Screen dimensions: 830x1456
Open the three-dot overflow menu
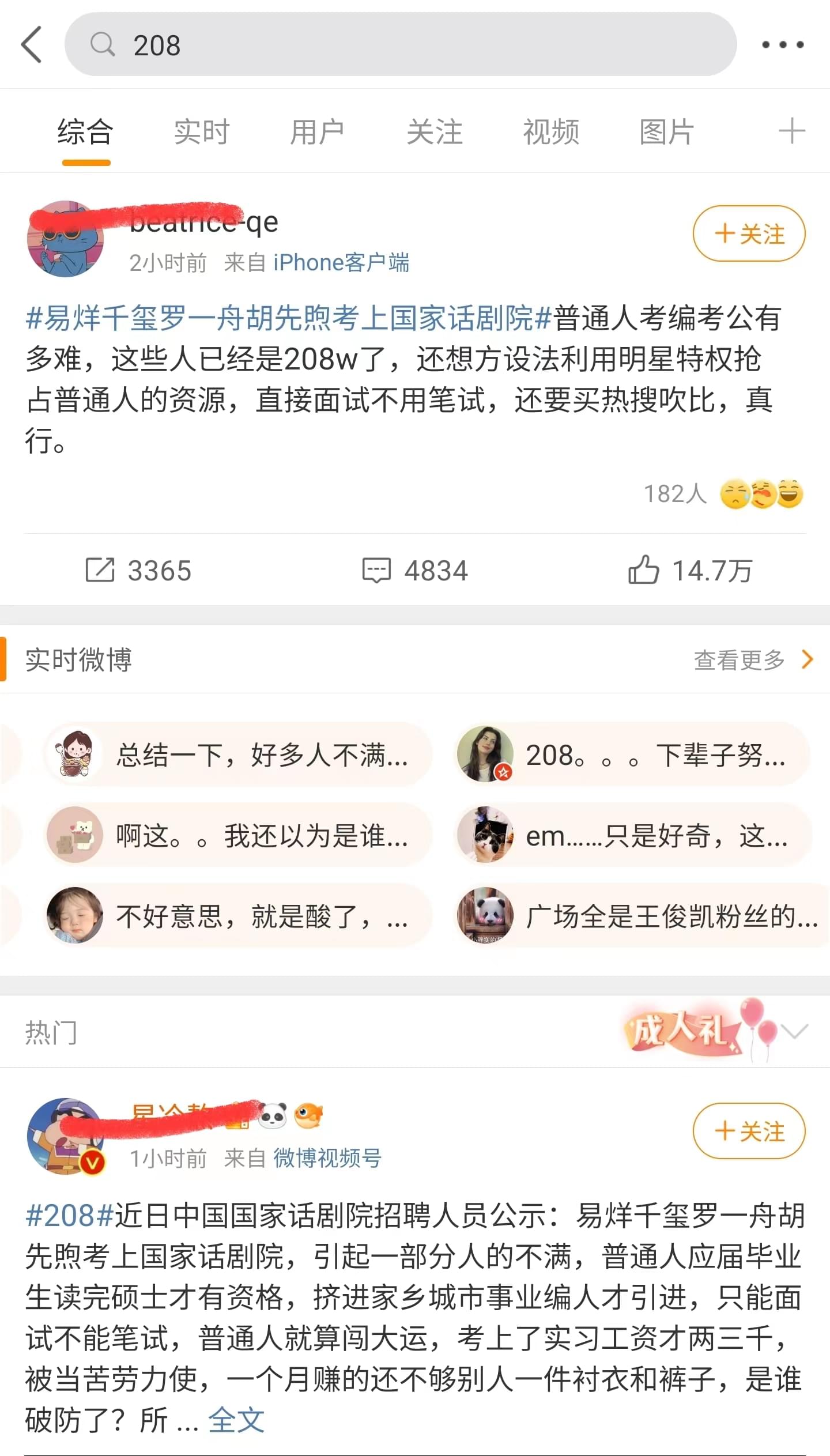tap(782, 44)
